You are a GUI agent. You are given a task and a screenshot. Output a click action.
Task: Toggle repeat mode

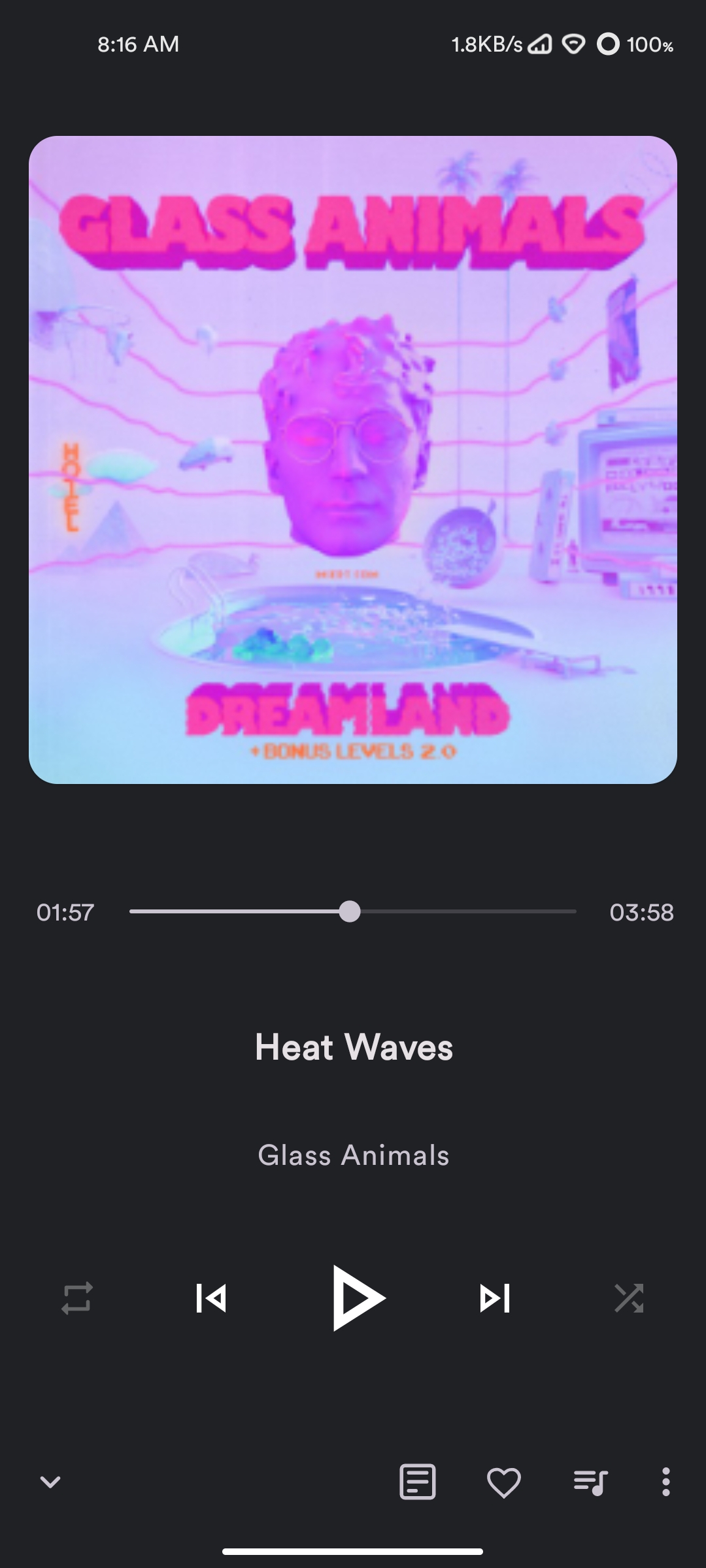click(77, 1298)
